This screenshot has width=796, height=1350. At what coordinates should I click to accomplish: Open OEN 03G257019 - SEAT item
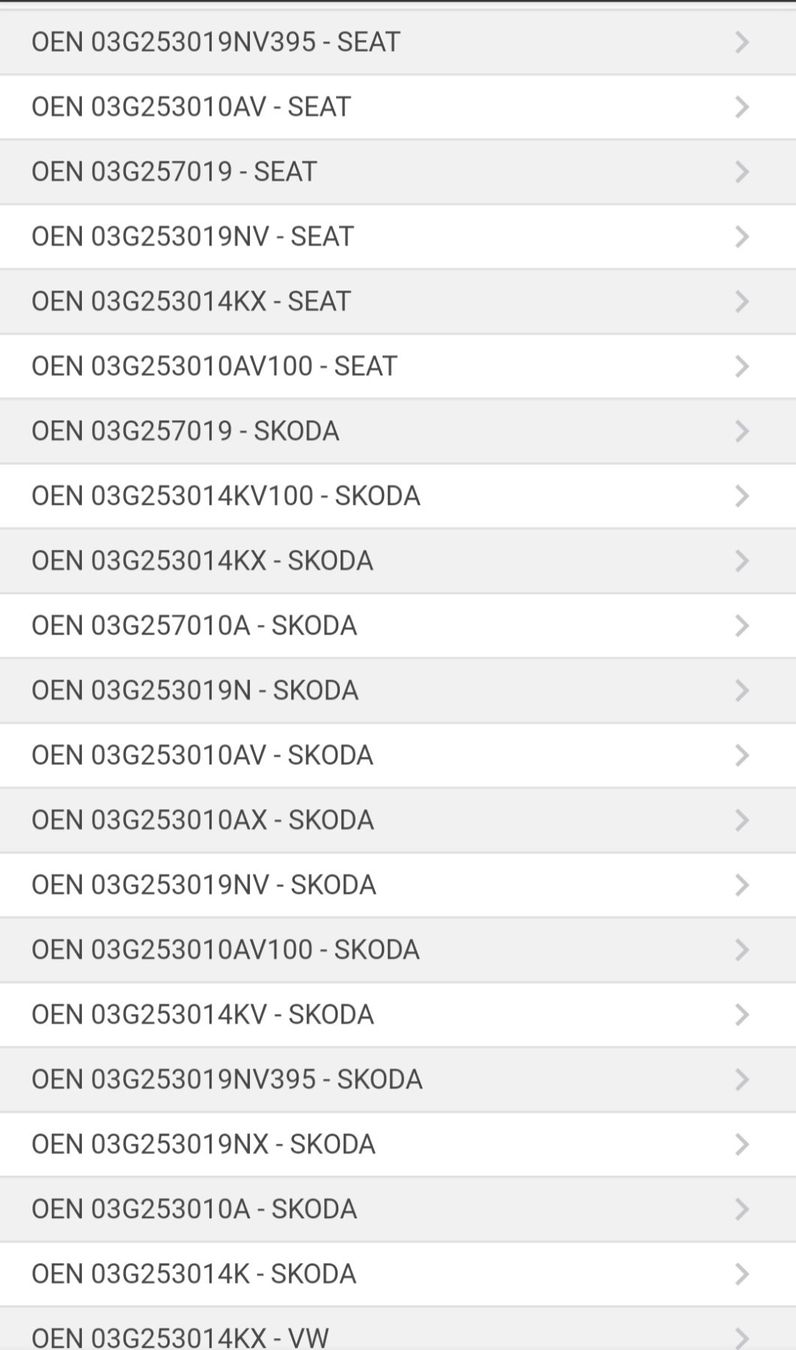tap(398, 172)
